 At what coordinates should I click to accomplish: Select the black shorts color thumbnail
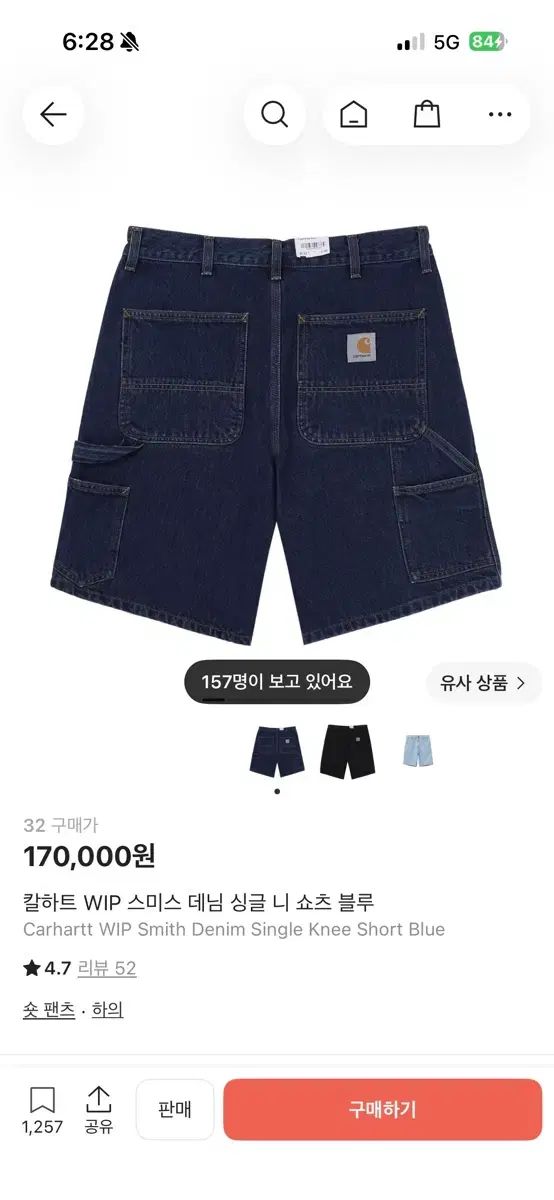346,750
